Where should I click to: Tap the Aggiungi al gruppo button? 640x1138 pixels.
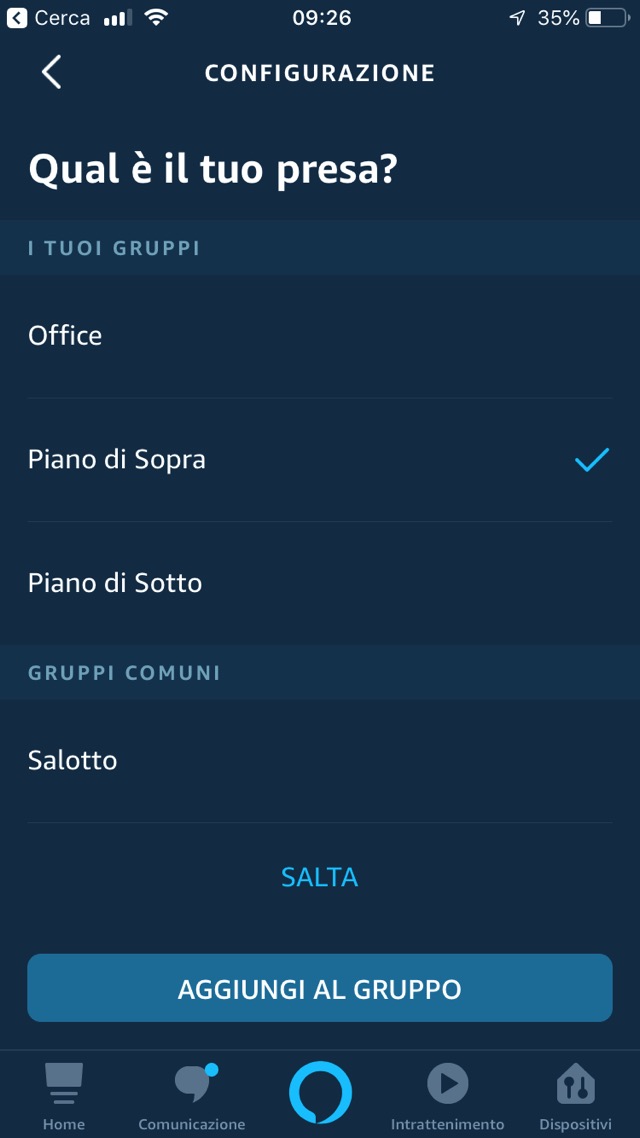(x=320, y=988)
